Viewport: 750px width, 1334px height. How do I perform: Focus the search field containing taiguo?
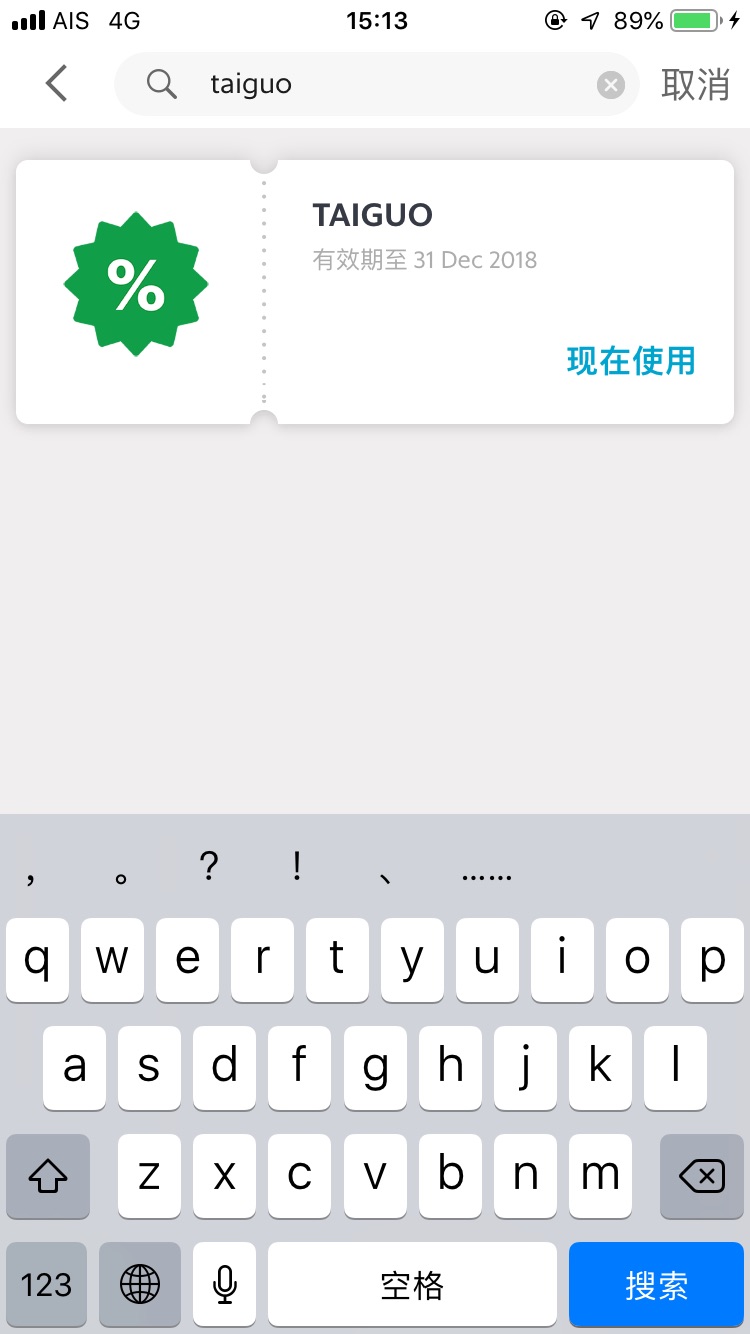coord(377,84)
